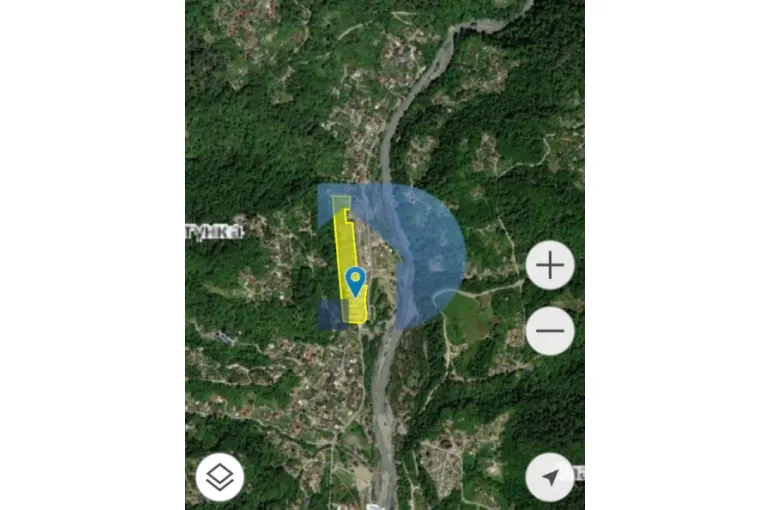
Task: Zoom out of the map
Action: 550,330
